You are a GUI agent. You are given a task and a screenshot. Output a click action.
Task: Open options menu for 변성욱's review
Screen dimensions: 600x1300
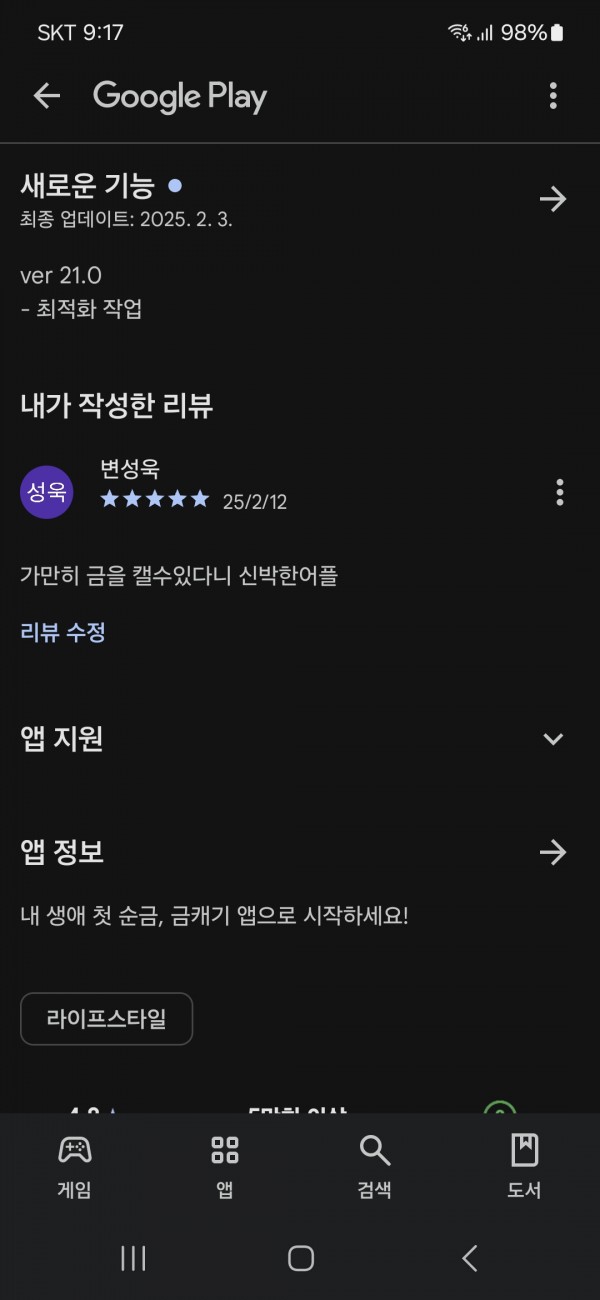(559, 492)
